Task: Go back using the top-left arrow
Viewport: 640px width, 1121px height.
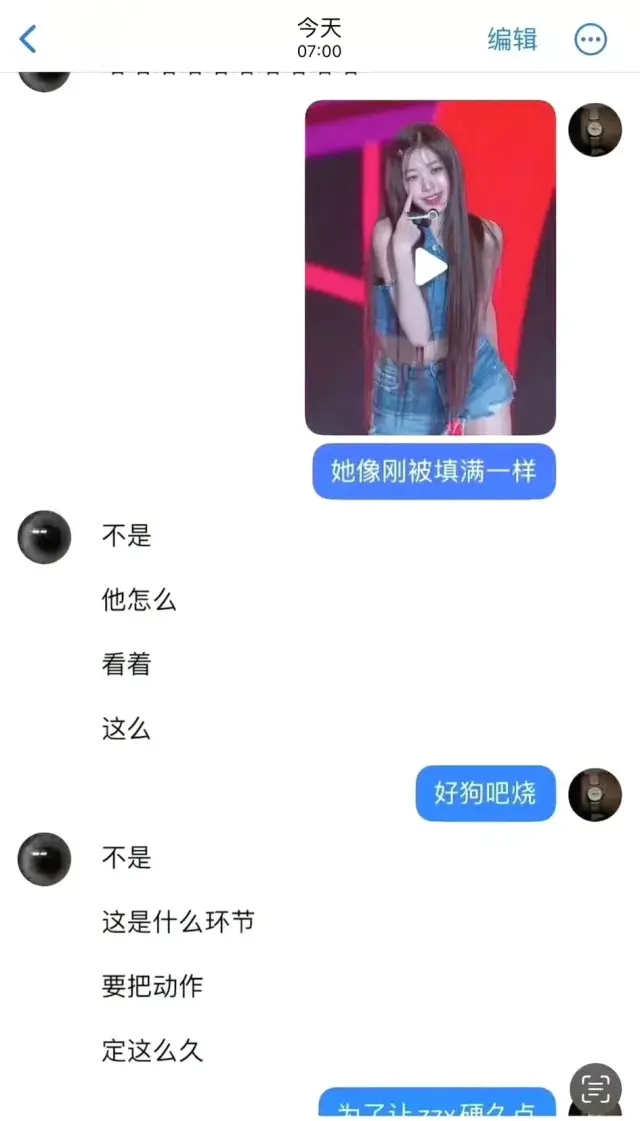Action: [28, 40]
